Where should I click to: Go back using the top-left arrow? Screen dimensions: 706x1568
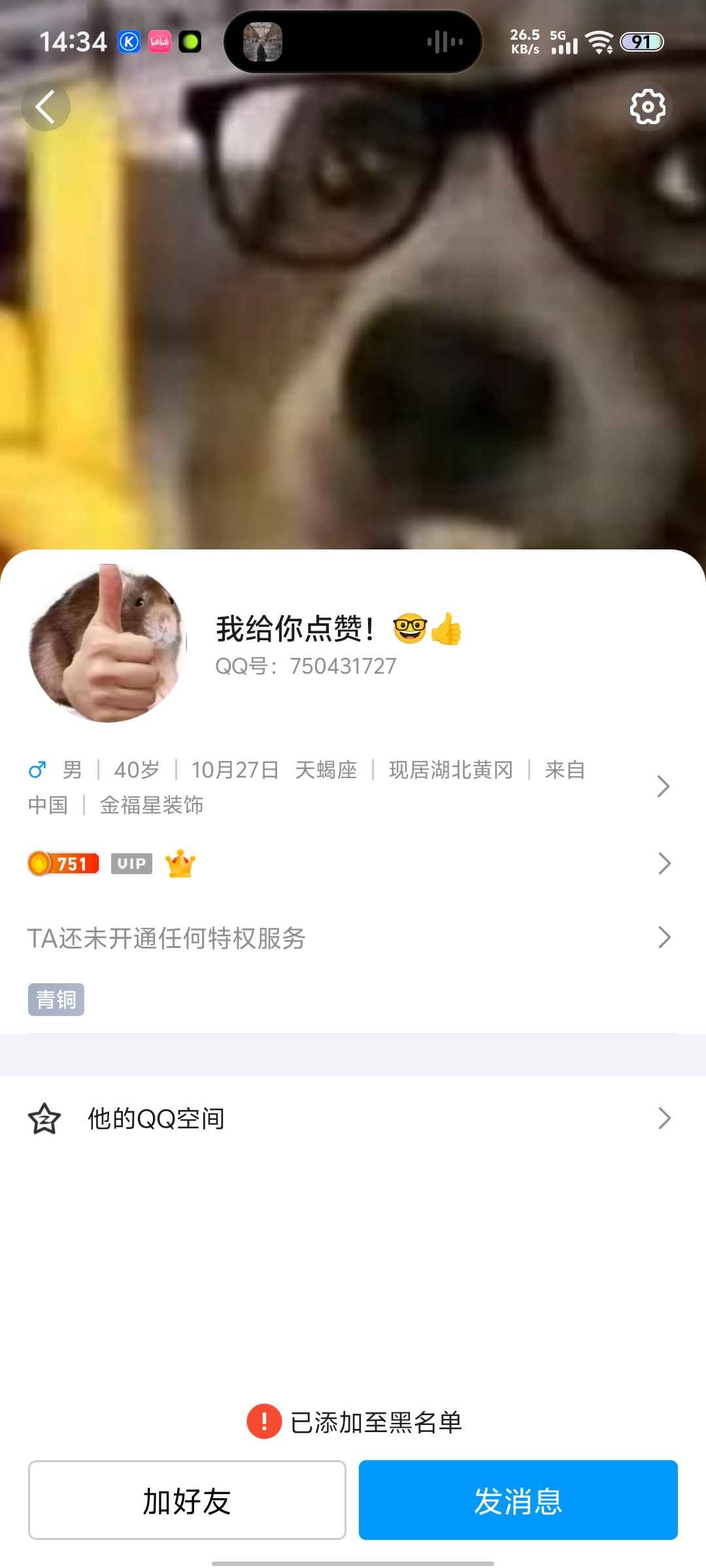tap(45, 106)
